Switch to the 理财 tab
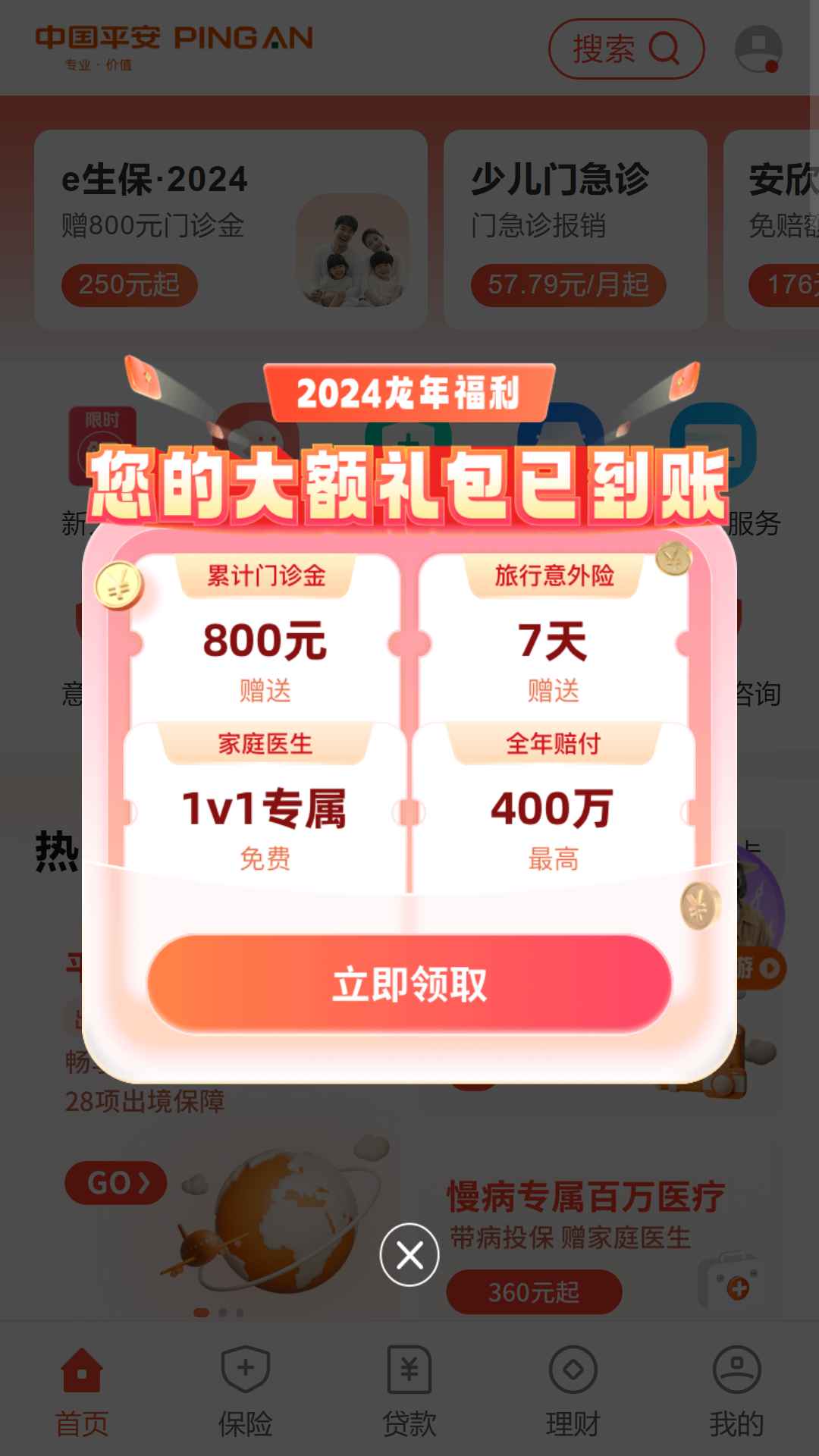 [573, 1392]
